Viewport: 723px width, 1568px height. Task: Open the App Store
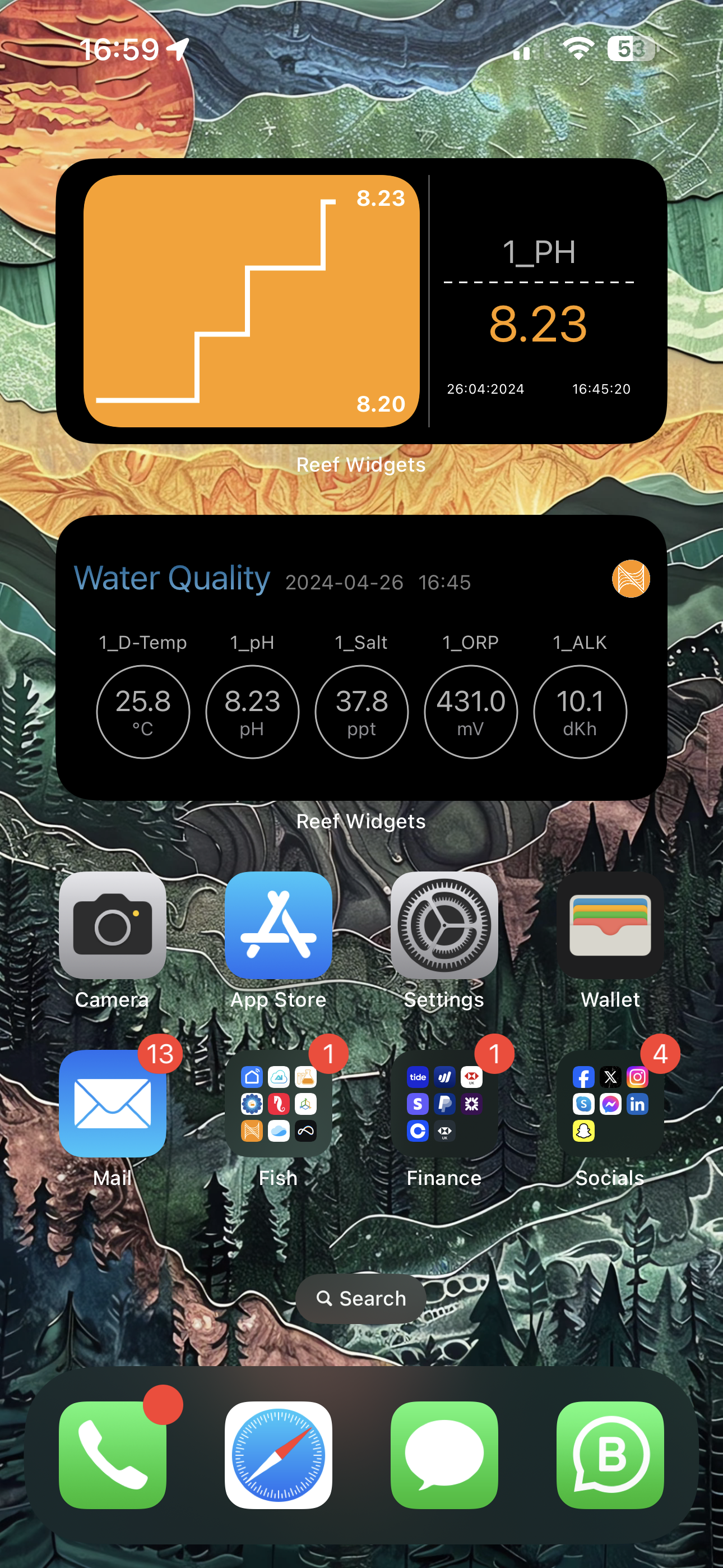[x=278, y=925]
